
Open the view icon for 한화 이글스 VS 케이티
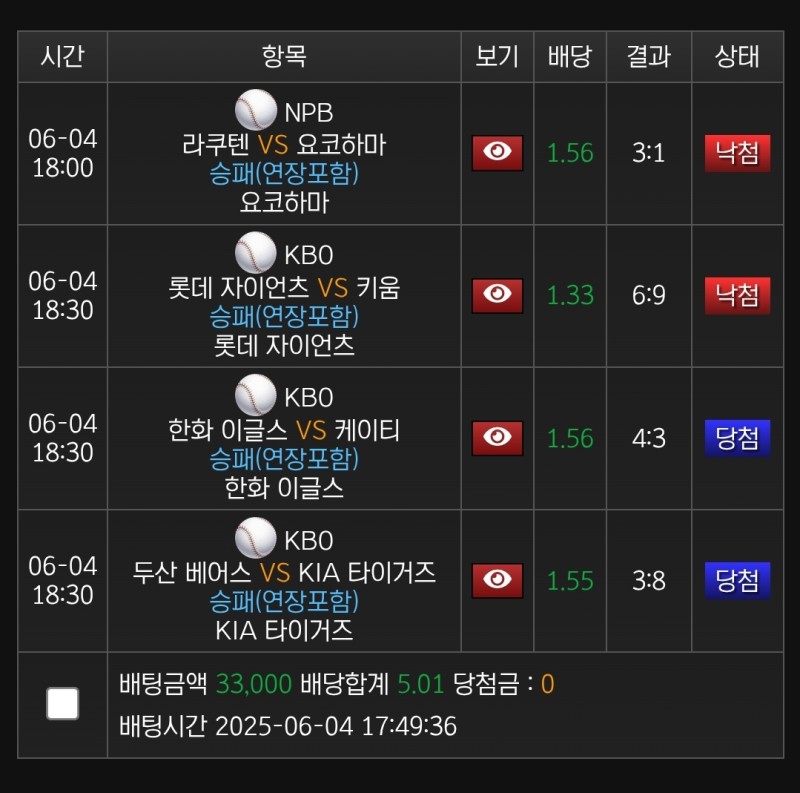[x=497, y=438]
